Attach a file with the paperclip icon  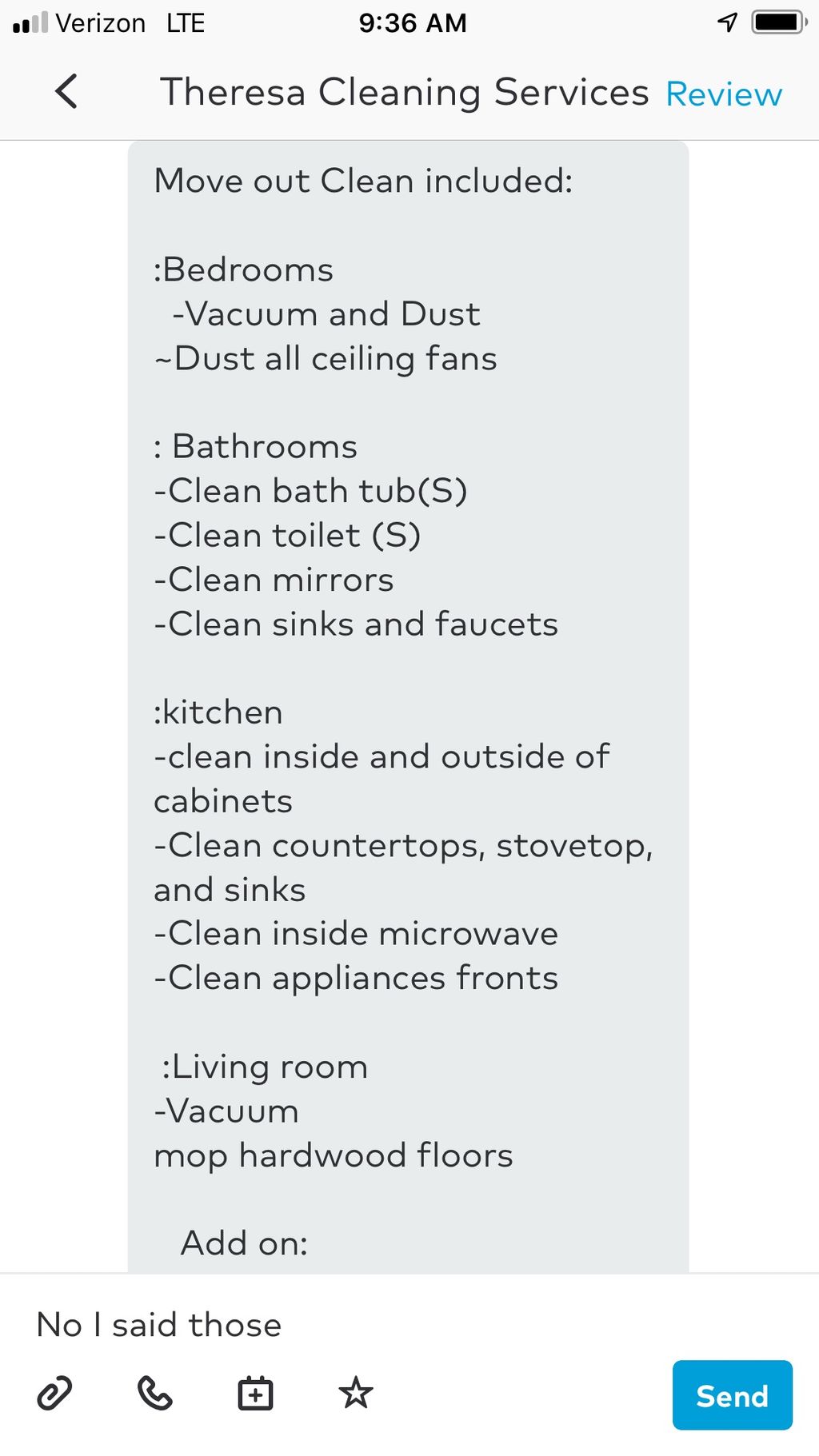[55, 1394]
